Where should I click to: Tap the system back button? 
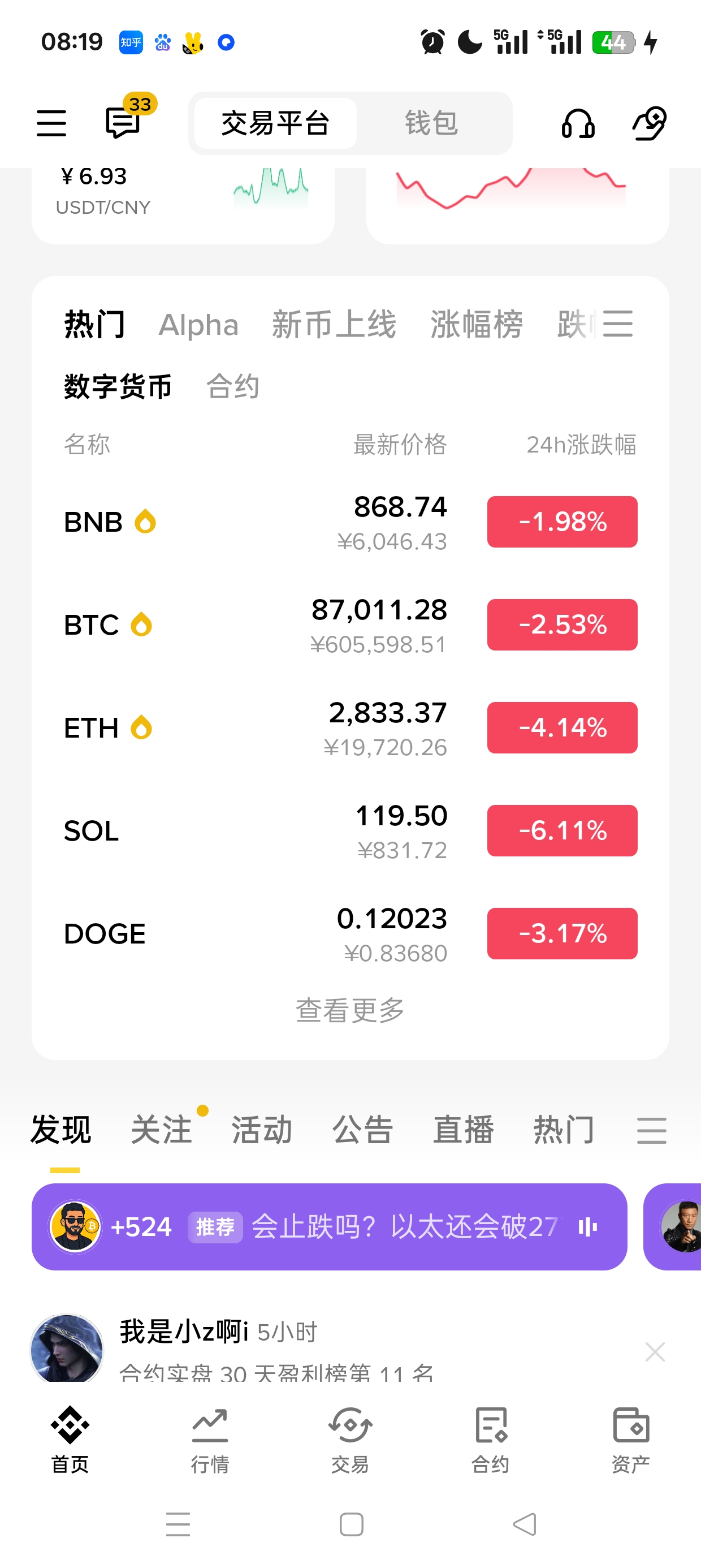coord(525,1524)
